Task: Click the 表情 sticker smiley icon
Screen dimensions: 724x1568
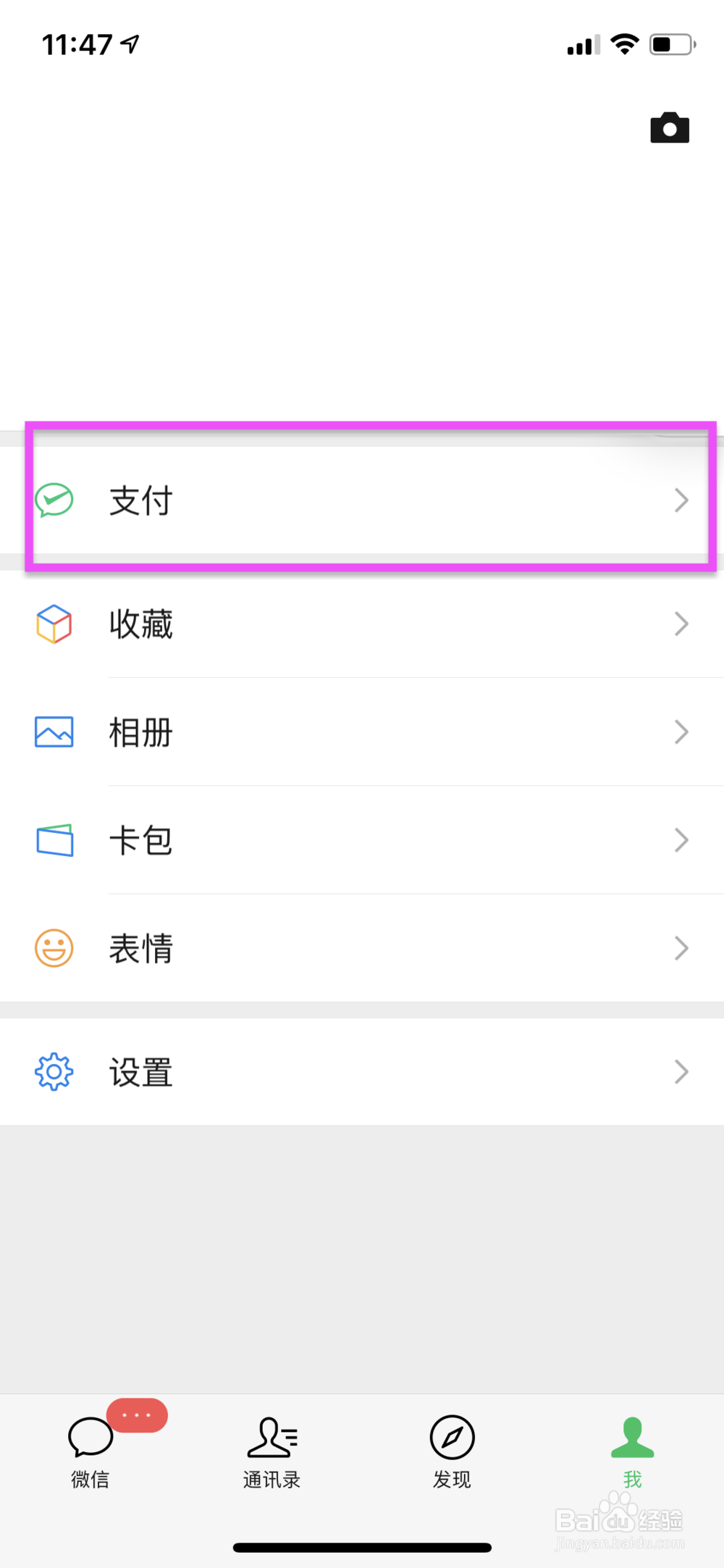Action: point(54,948)
